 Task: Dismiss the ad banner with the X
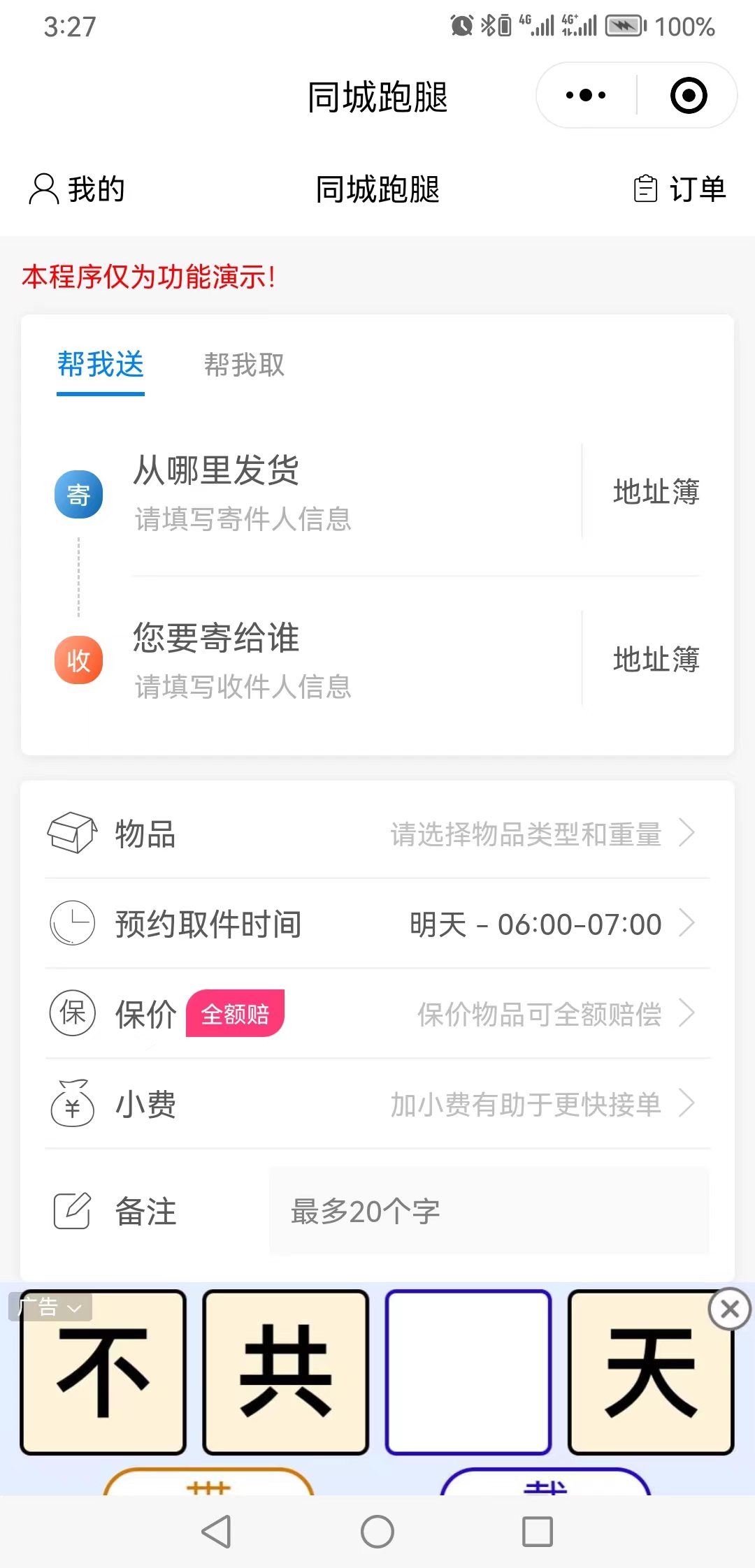coord(730,1309)
